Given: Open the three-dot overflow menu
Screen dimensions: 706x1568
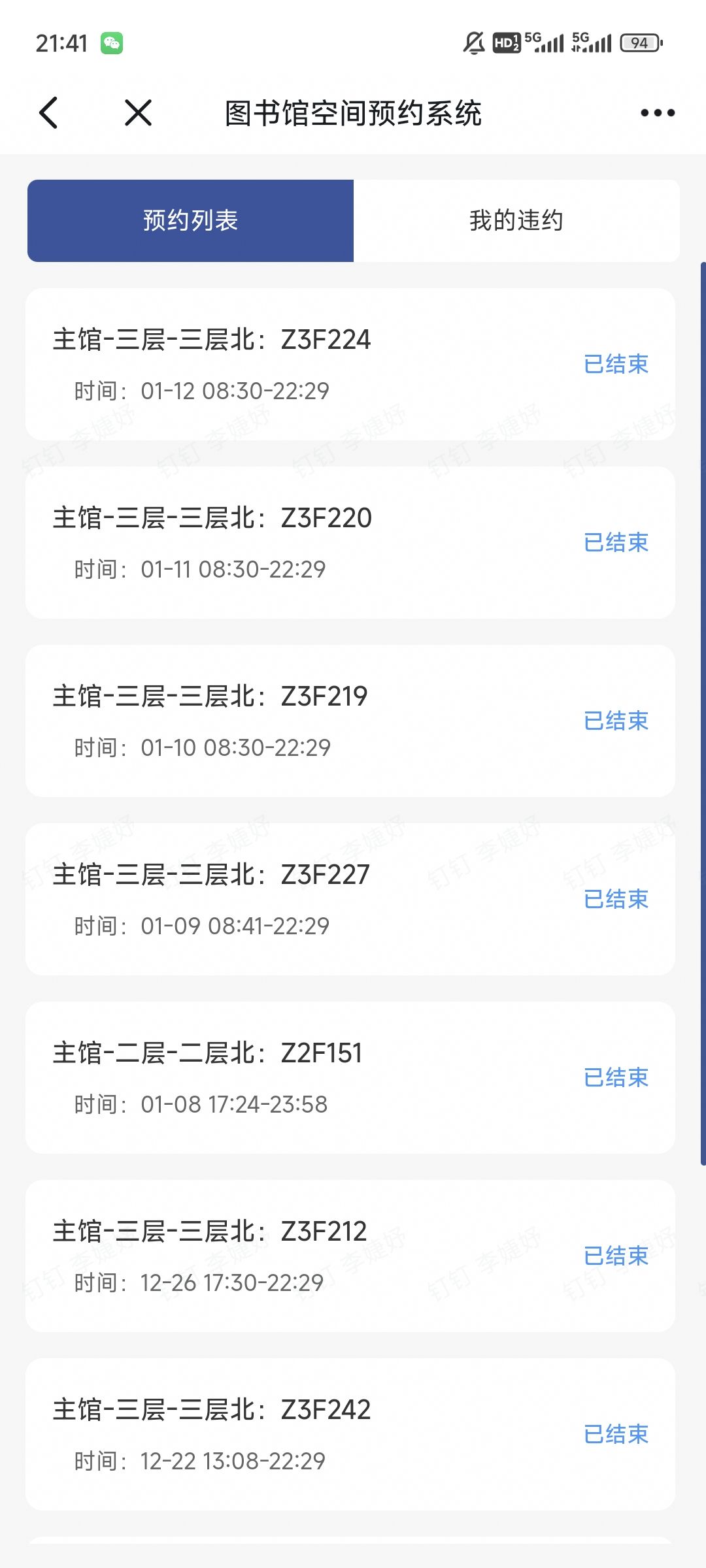Looking at the screenshot, I should click(x=657, y=113).
